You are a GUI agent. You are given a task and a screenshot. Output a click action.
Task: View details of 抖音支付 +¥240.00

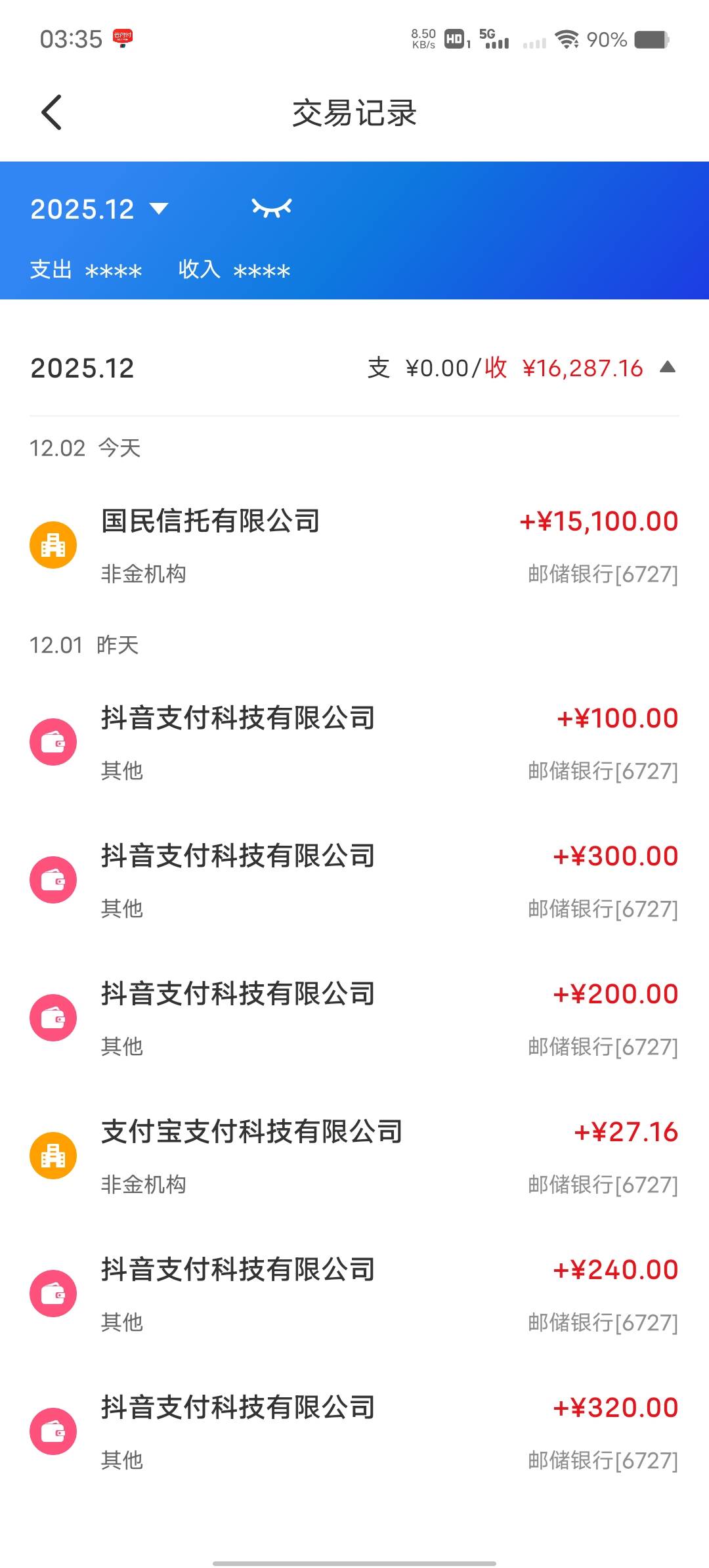click(x=354, y=1294)
